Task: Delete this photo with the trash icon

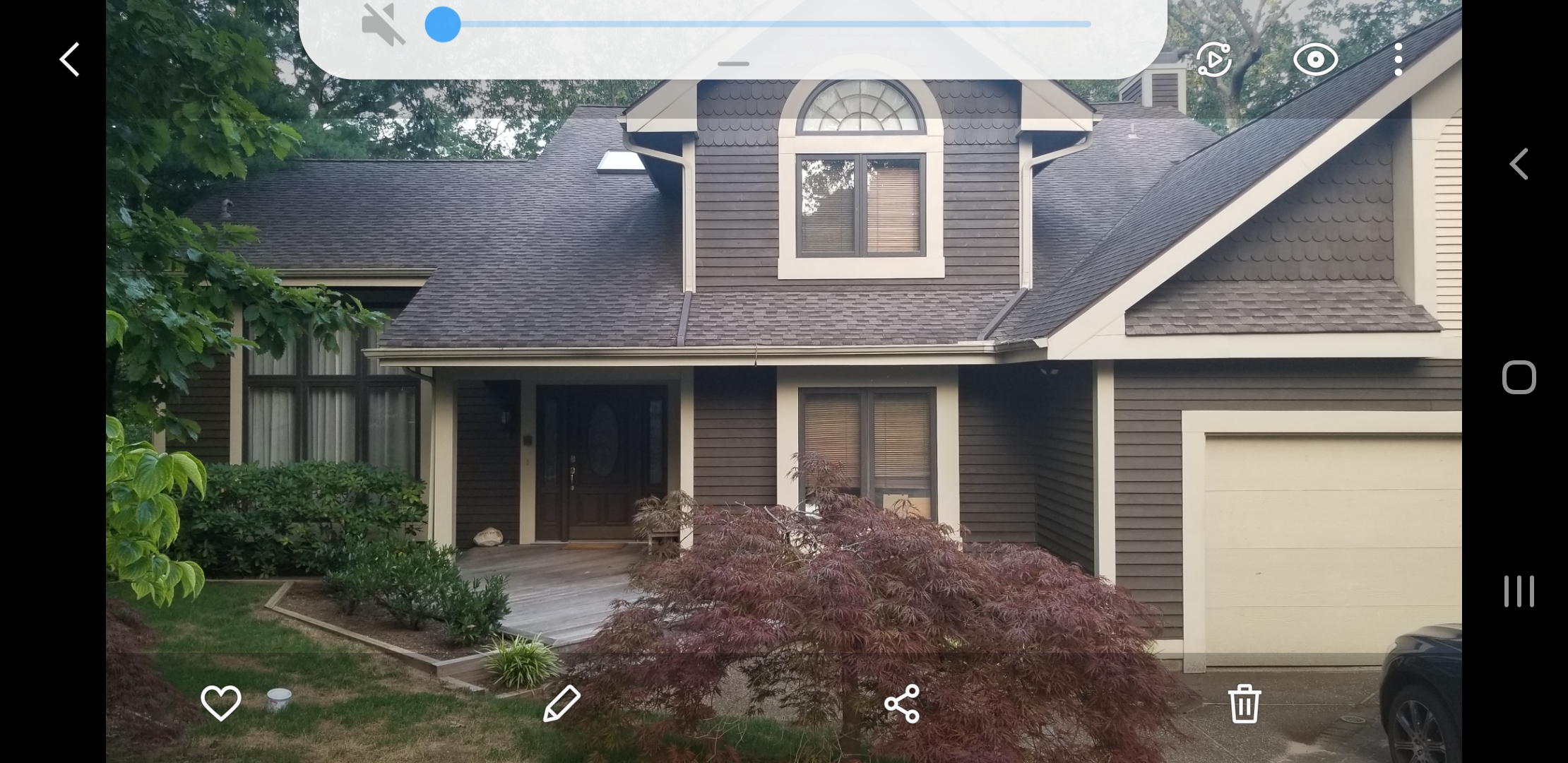Action: tap(1244, 703)
